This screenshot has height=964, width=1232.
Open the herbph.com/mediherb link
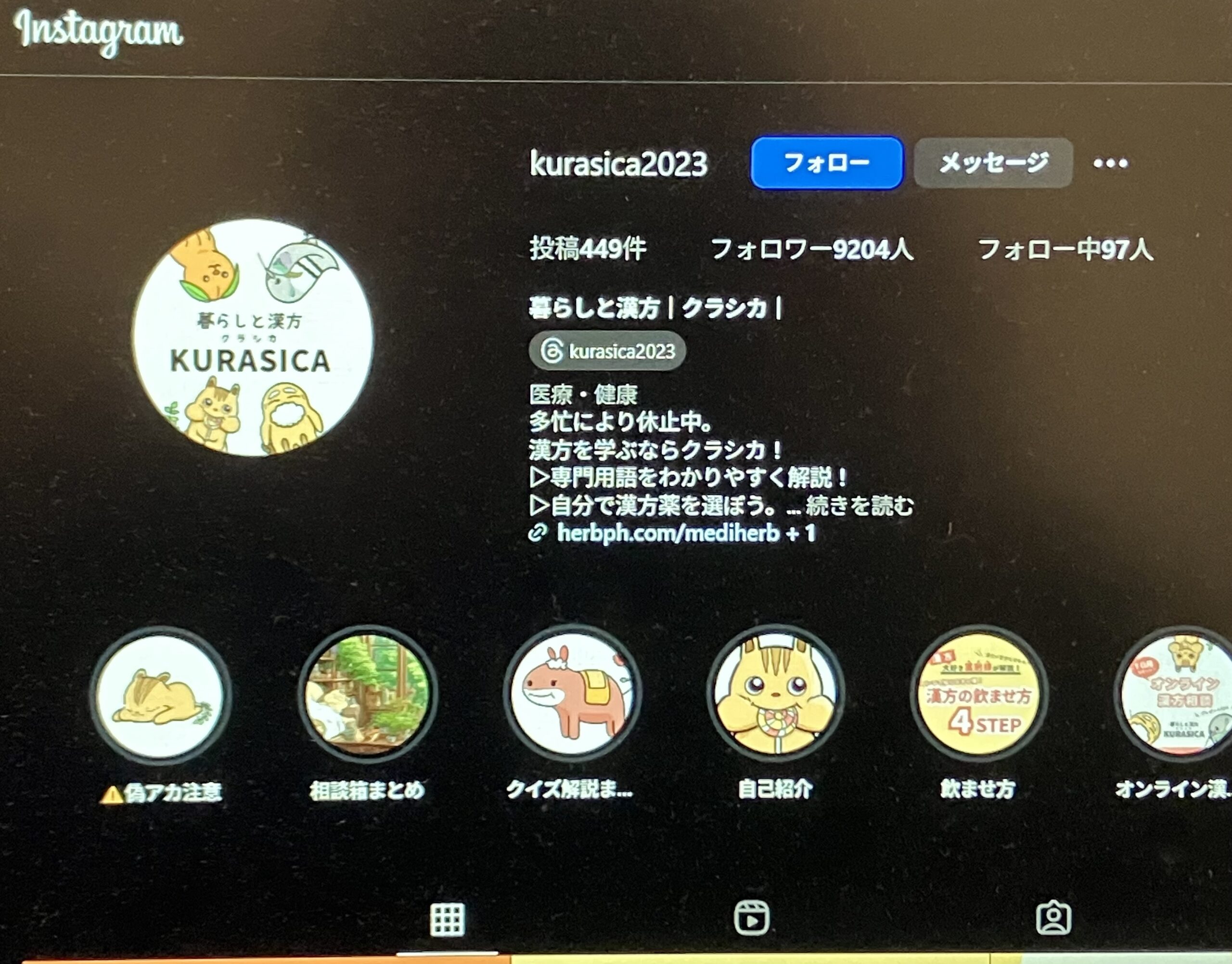[668, 533]
